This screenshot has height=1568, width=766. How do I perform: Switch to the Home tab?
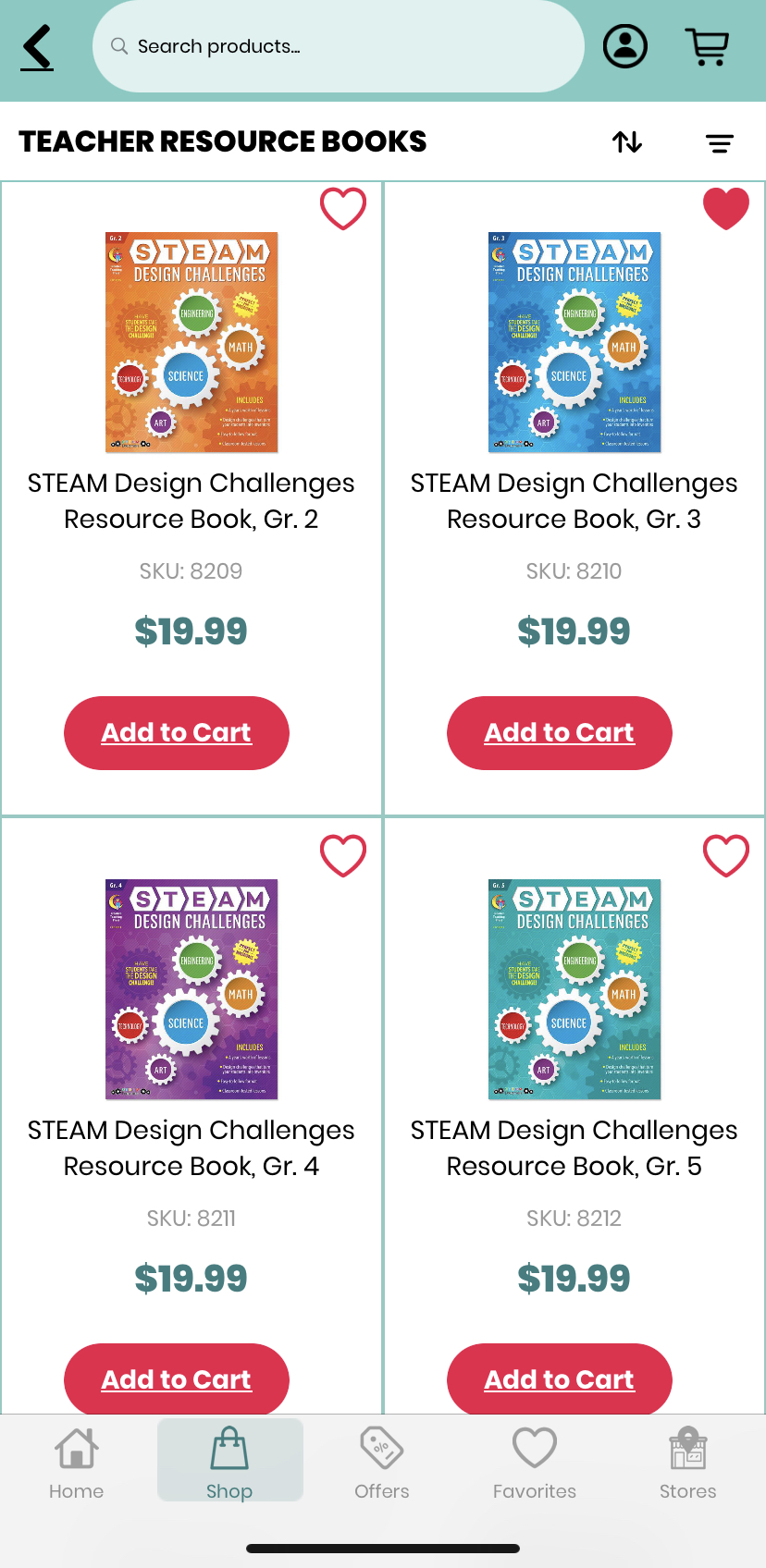[x=77, y=1463]
